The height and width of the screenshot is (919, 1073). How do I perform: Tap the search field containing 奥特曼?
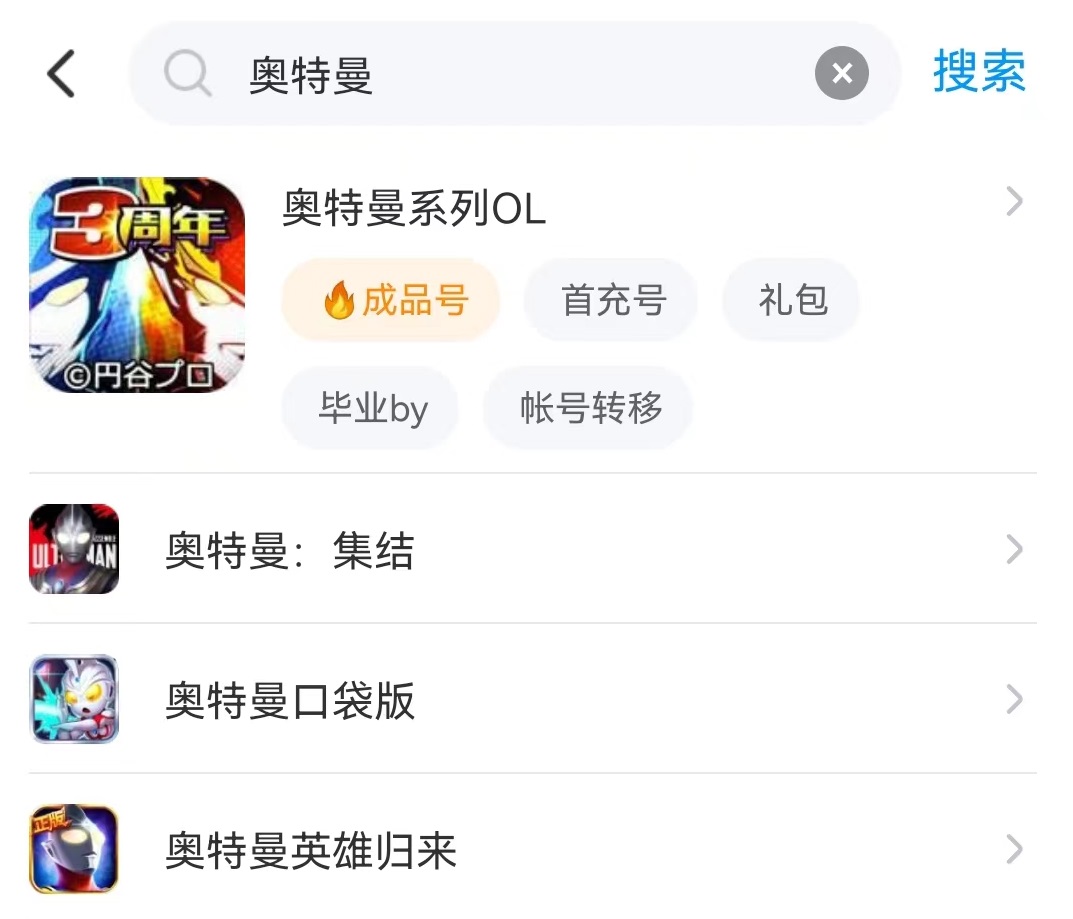pyautogui.click(x=500, y=75)
